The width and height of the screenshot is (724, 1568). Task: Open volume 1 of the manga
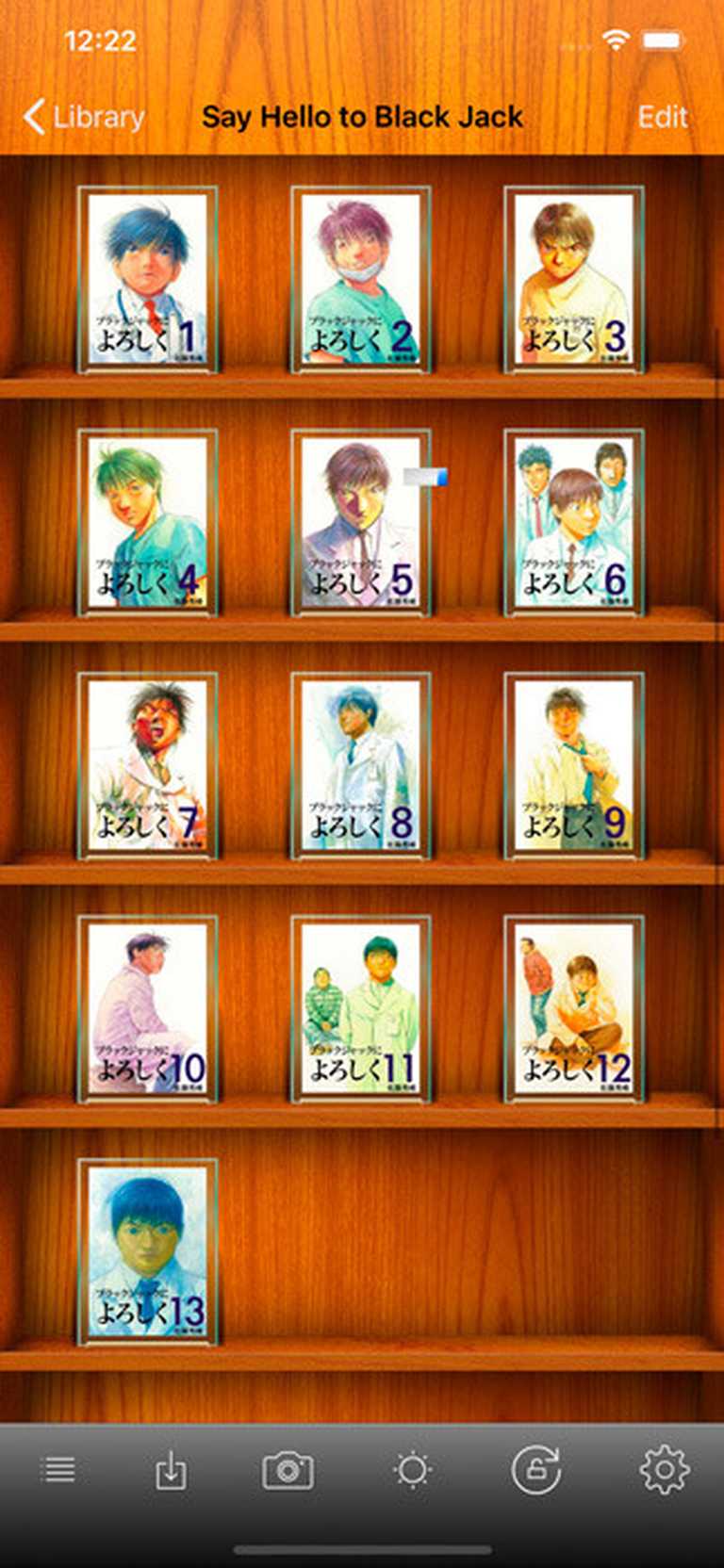point(148,280)
